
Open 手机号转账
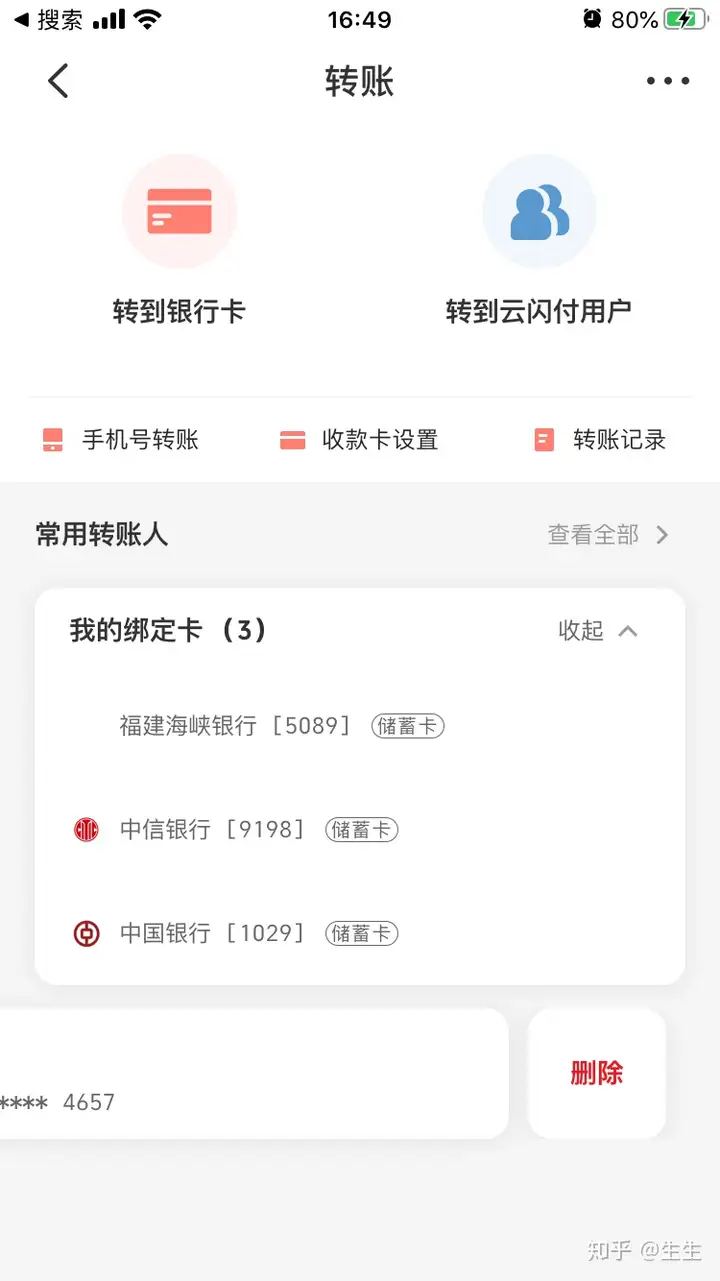120,439
